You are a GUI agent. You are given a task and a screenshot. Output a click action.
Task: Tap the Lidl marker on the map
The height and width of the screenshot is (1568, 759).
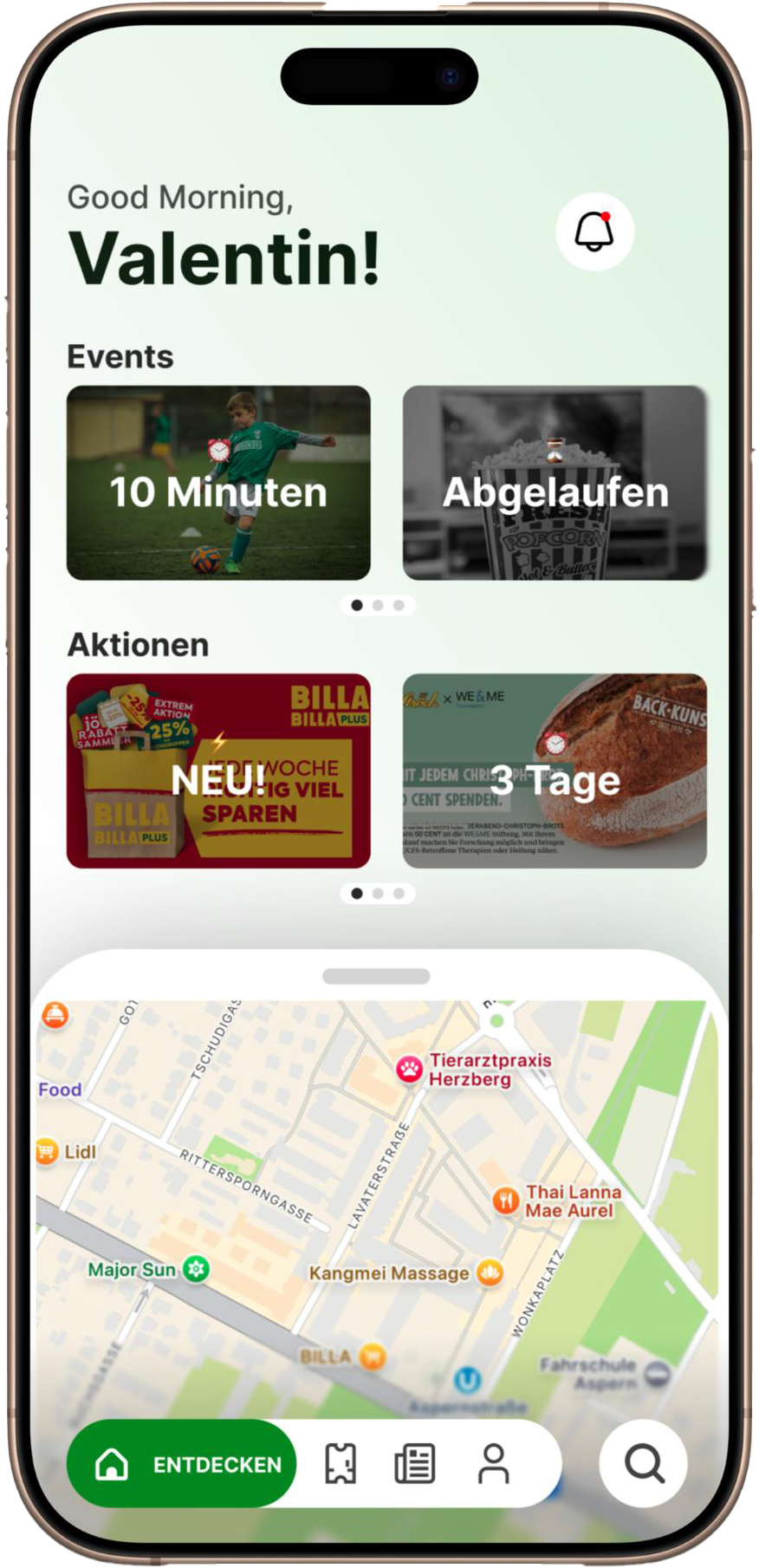(46, 1151)
